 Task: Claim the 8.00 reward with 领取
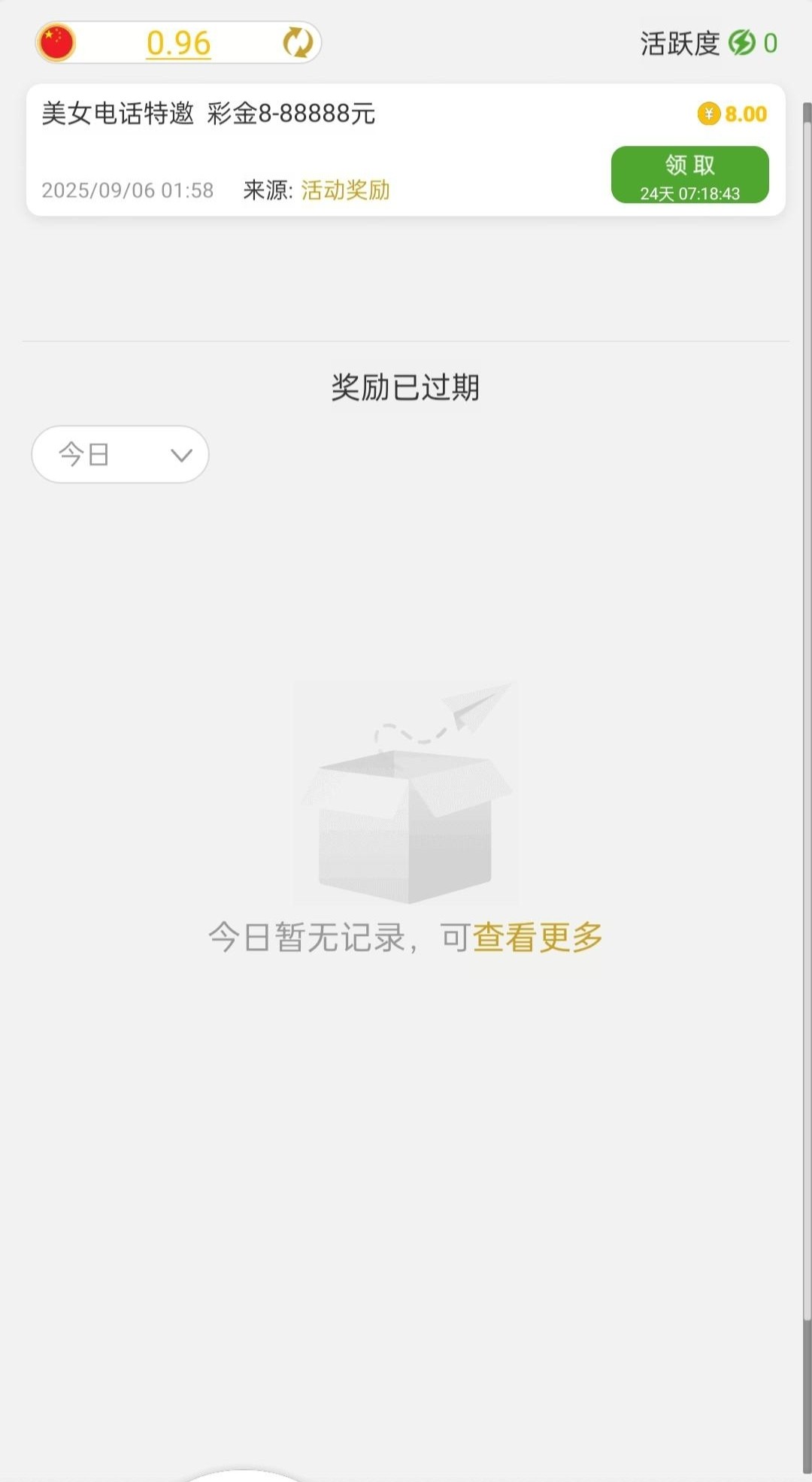pos(689,175)
